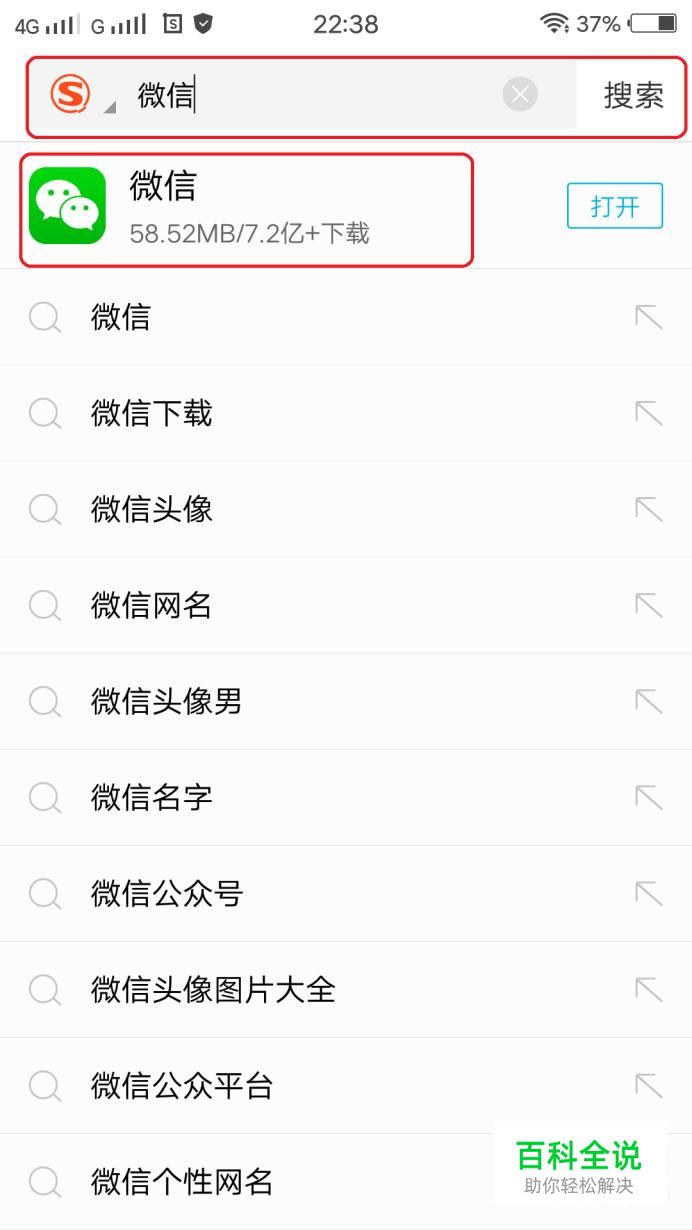
Task: Open the Sogou search engine dropdown
Action: (81, 95)
